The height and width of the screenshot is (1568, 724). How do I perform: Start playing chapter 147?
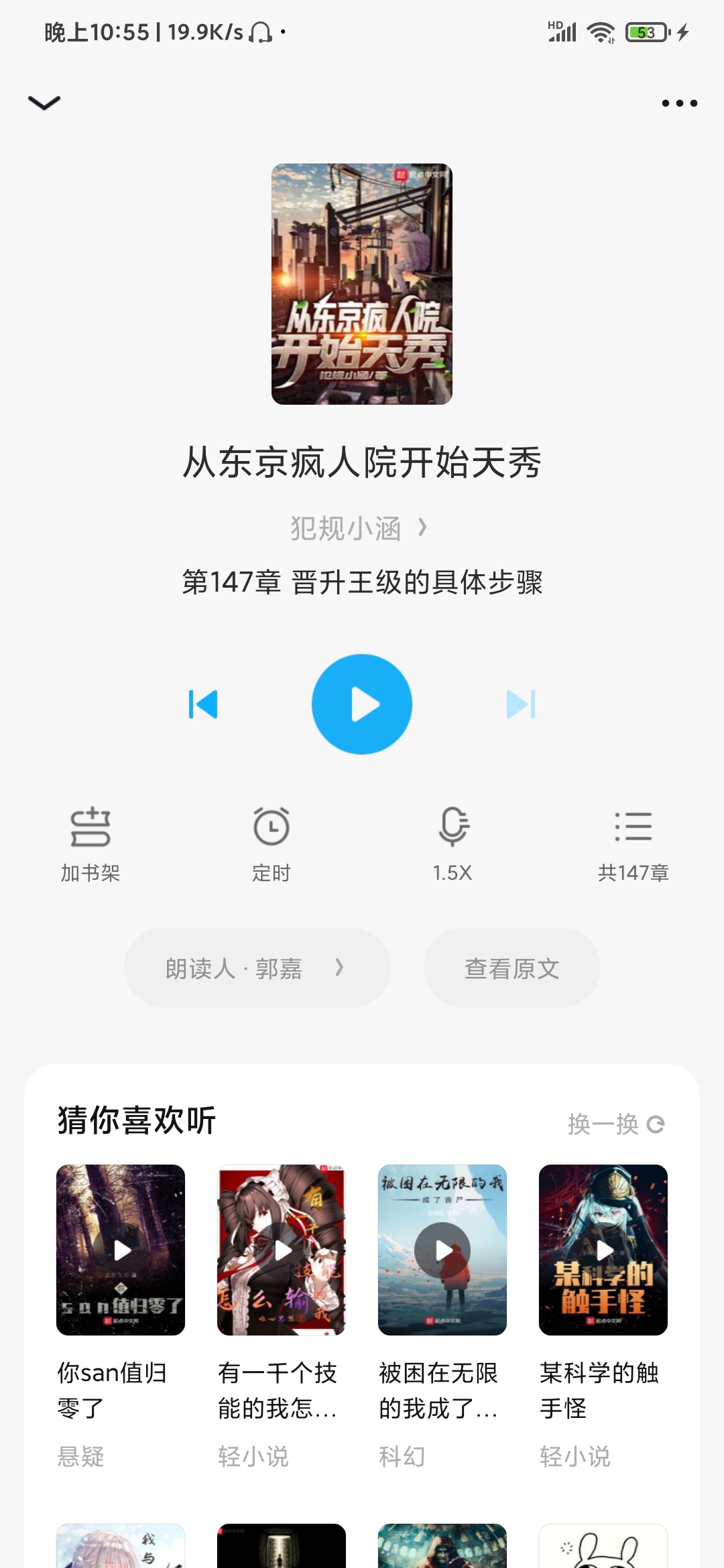362,704
